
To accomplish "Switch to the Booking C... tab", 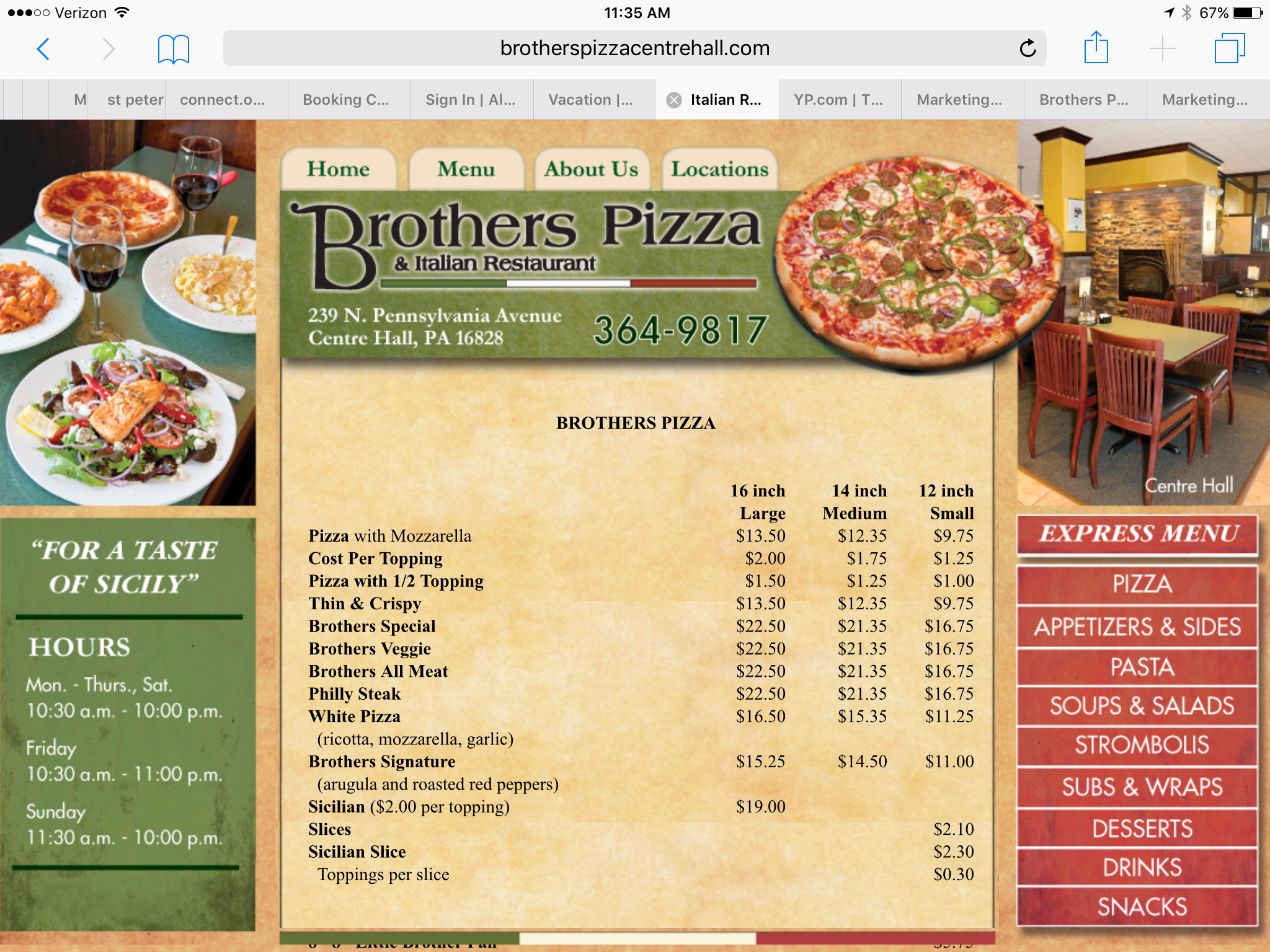I will 346,100.
